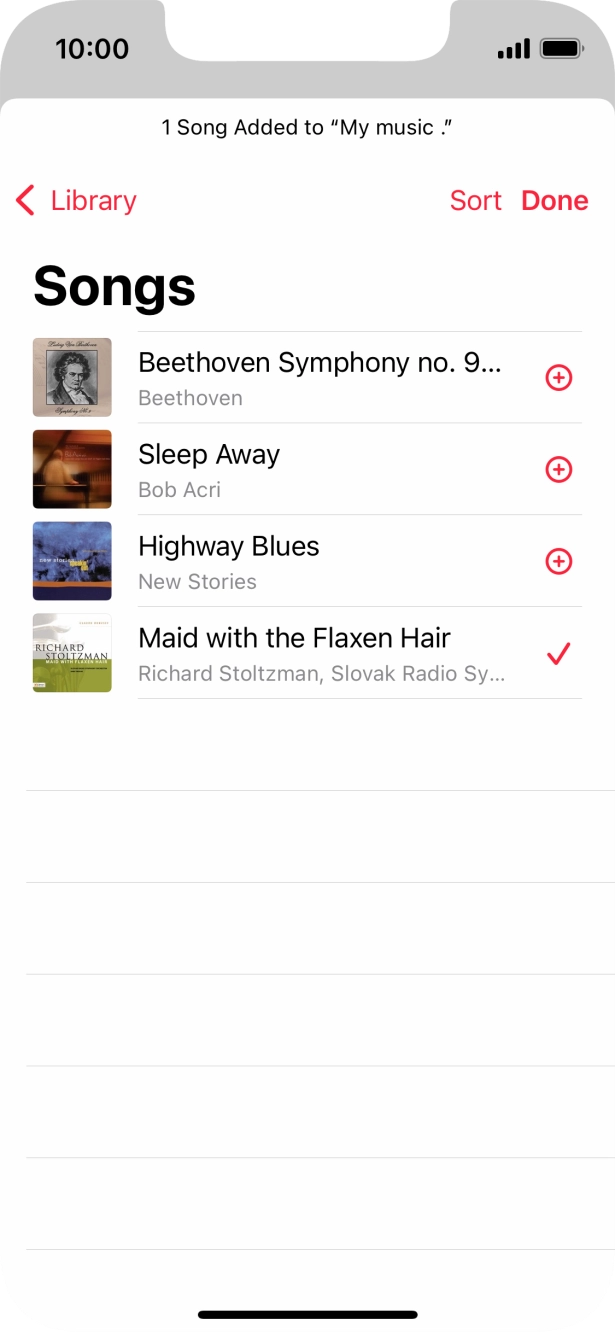Viewport: 615px width, 1332px height.
Task: Add Beethoven Symphony no. 9 to playlist
Action: 558,378
